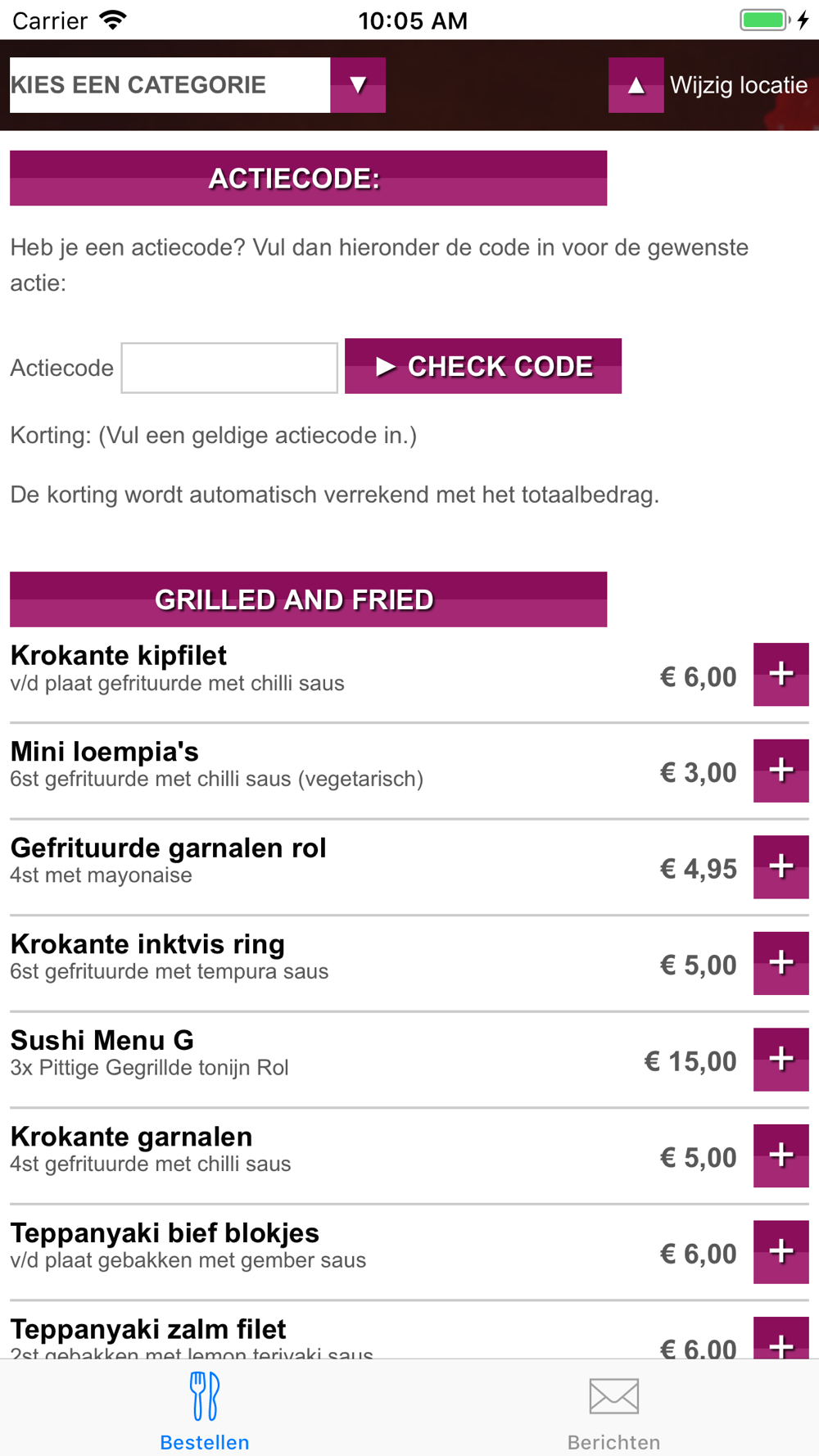The width and height of the screenshot is (819, 1456).
Task: Tap the Check Code button
Action: 483,366
